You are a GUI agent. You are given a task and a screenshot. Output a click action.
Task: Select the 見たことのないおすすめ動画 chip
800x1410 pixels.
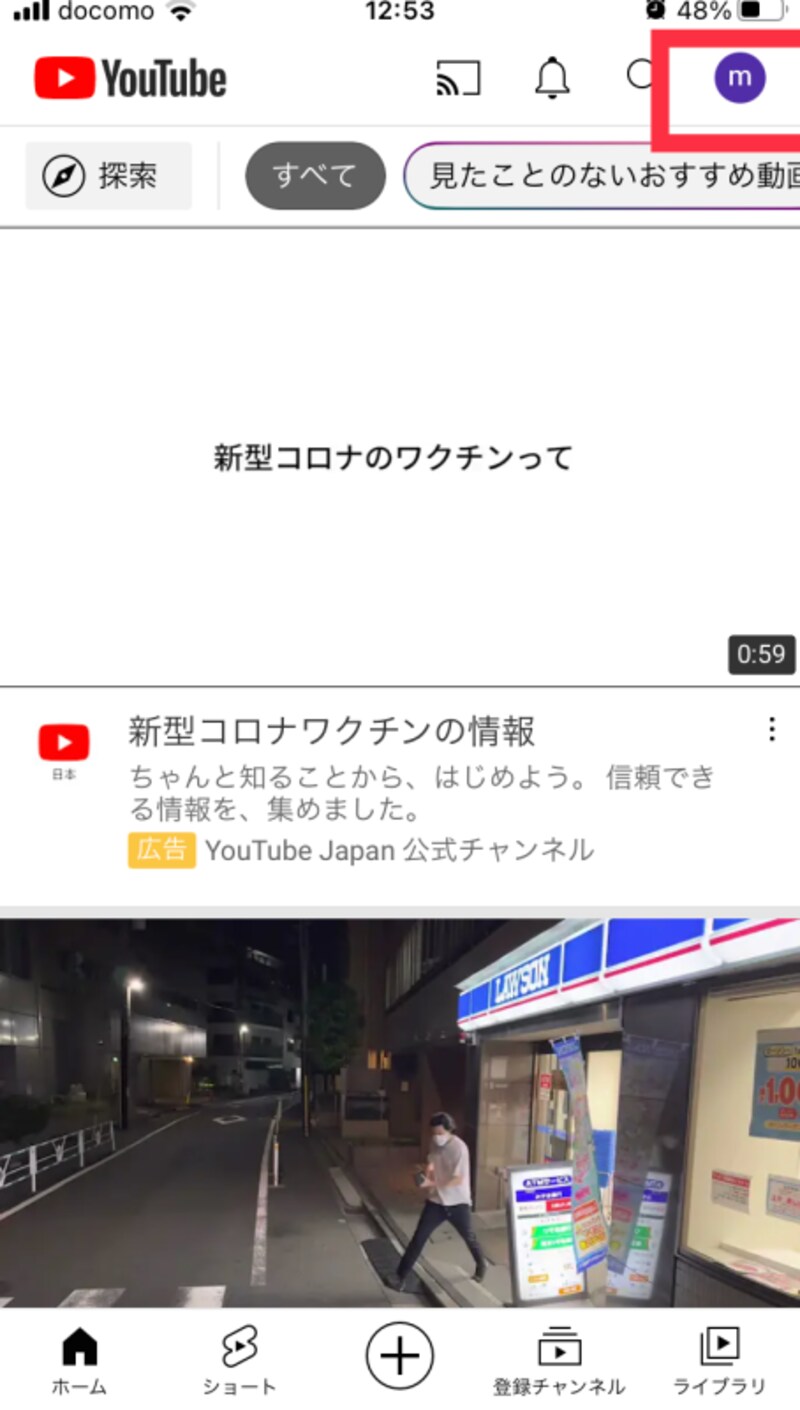(602, 176)
